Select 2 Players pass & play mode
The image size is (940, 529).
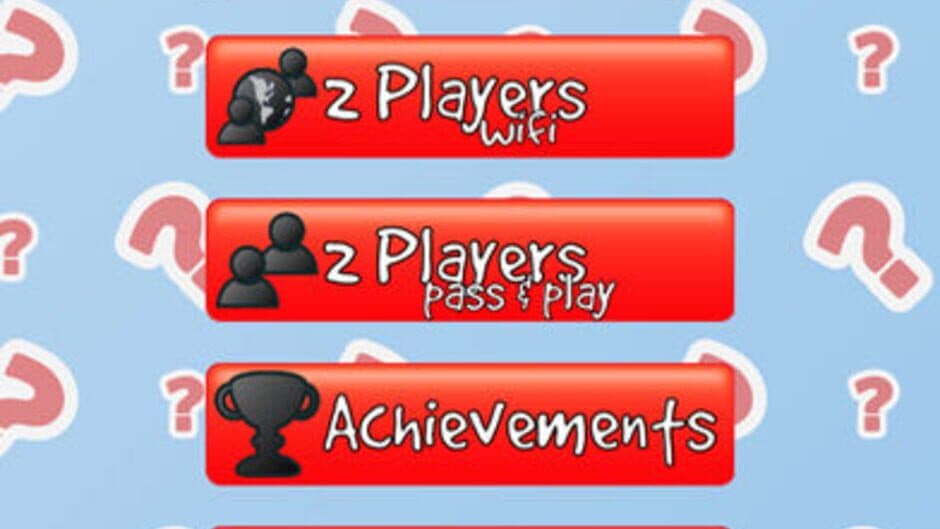tap(470, 260)
